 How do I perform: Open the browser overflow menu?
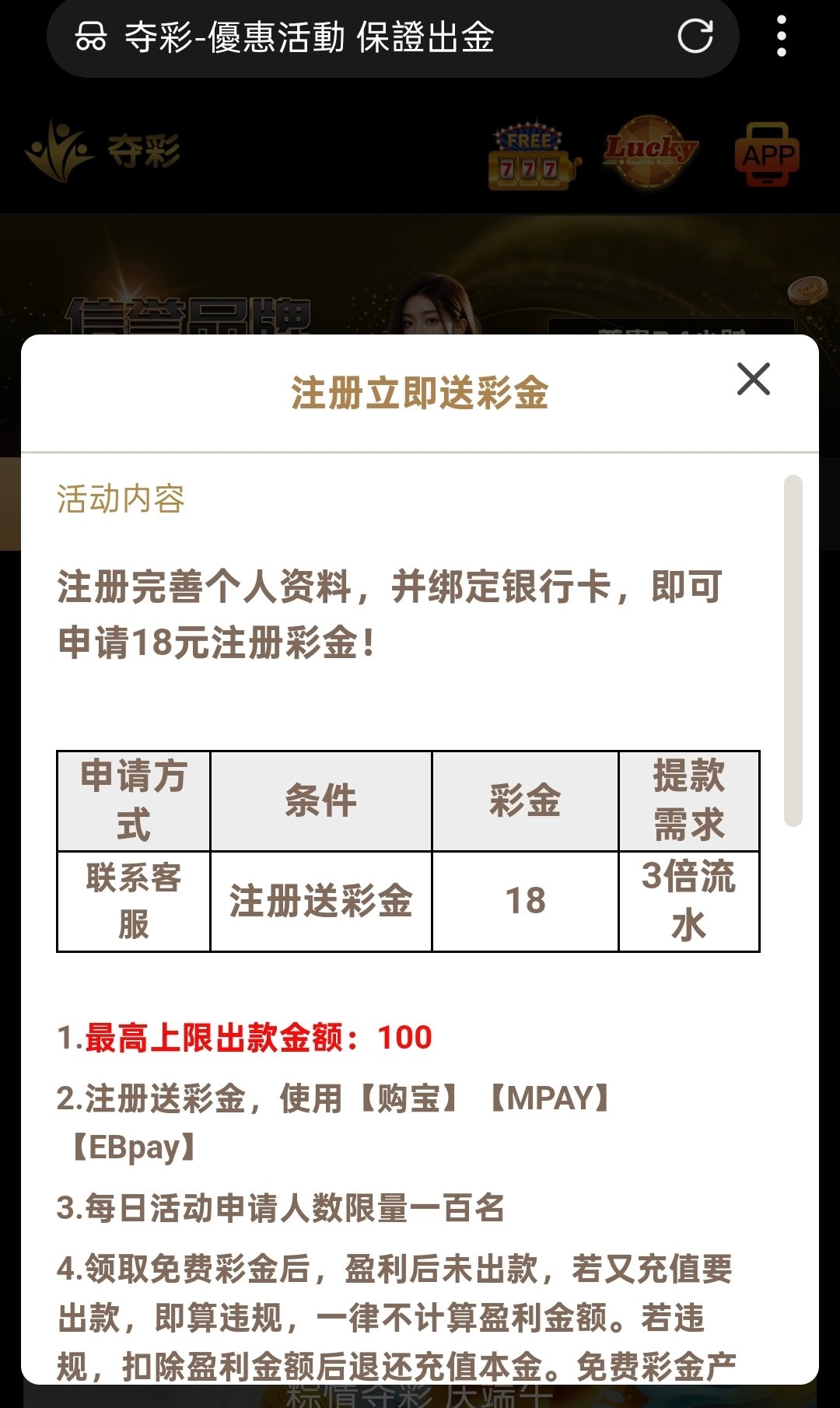(x=782, y=37)
